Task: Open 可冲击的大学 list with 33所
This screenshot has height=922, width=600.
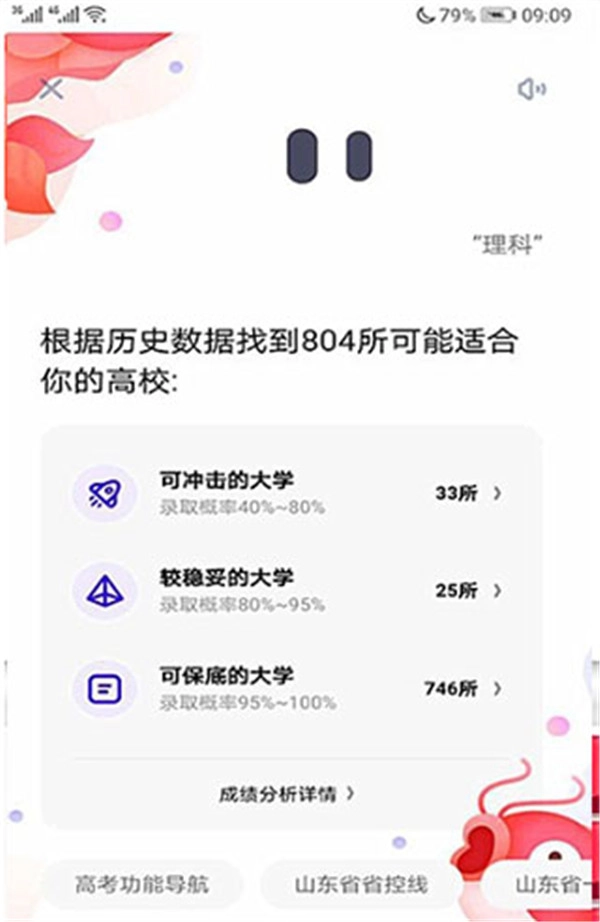Action: point(290,493)
